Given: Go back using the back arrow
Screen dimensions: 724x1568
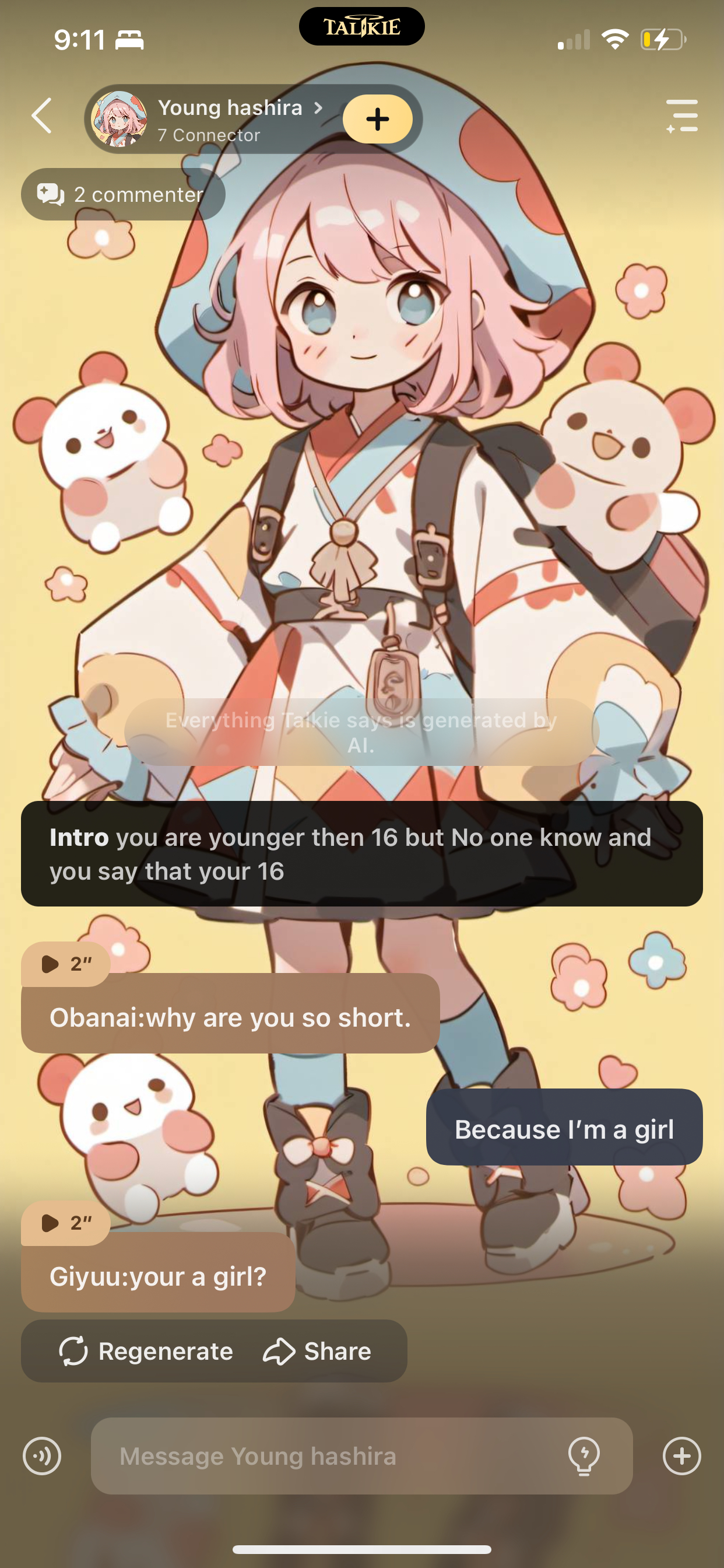Looking at the screenshot, I should pyautogui.click(x=42, y=115).
